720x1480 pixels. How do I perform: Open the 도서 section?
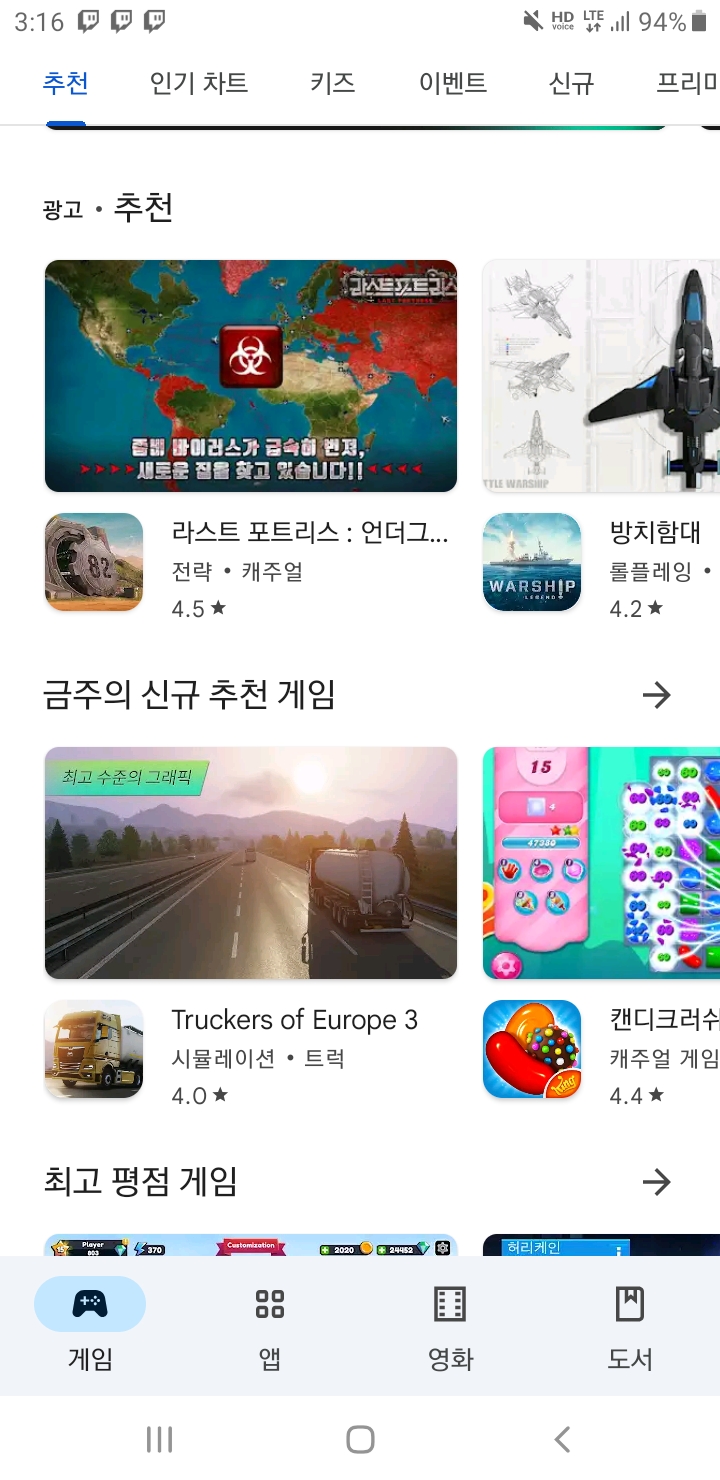click(x=630, y=1326)
